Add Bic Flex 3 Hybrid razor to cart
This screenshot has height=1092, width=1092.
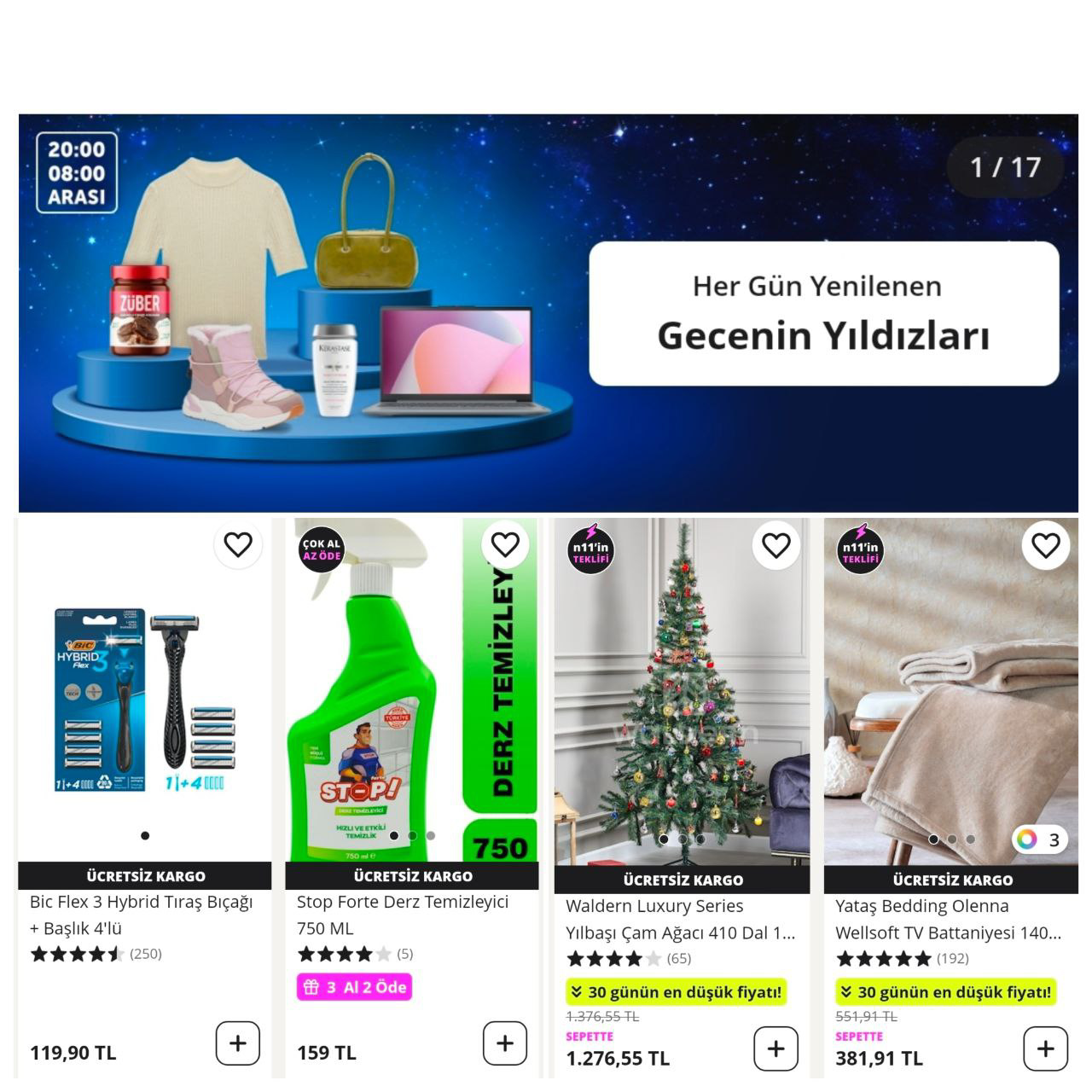tap(237, 1043)
